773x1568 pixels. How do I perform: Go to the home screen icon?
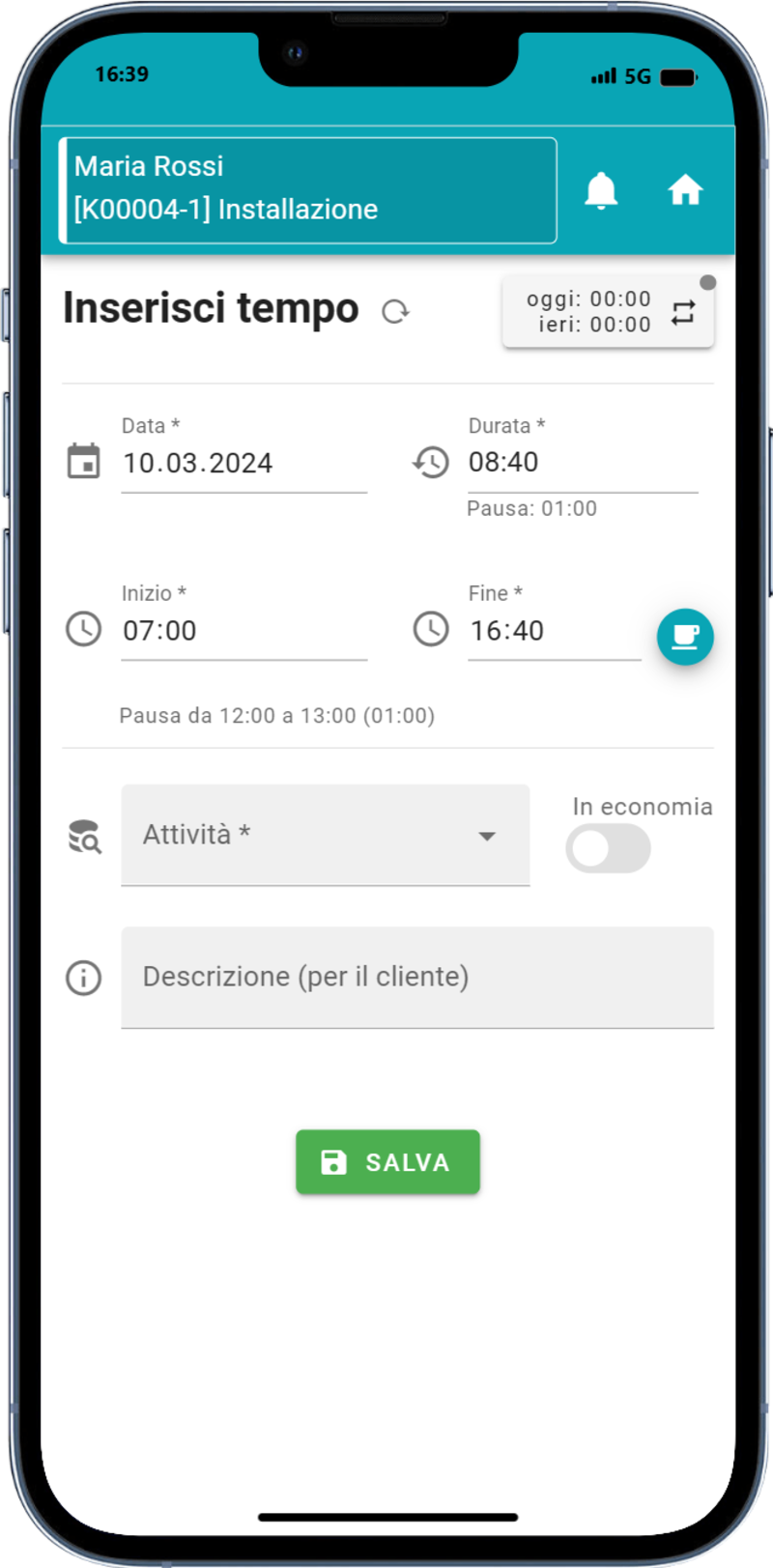pyautogui.click(x=685, y=190)
